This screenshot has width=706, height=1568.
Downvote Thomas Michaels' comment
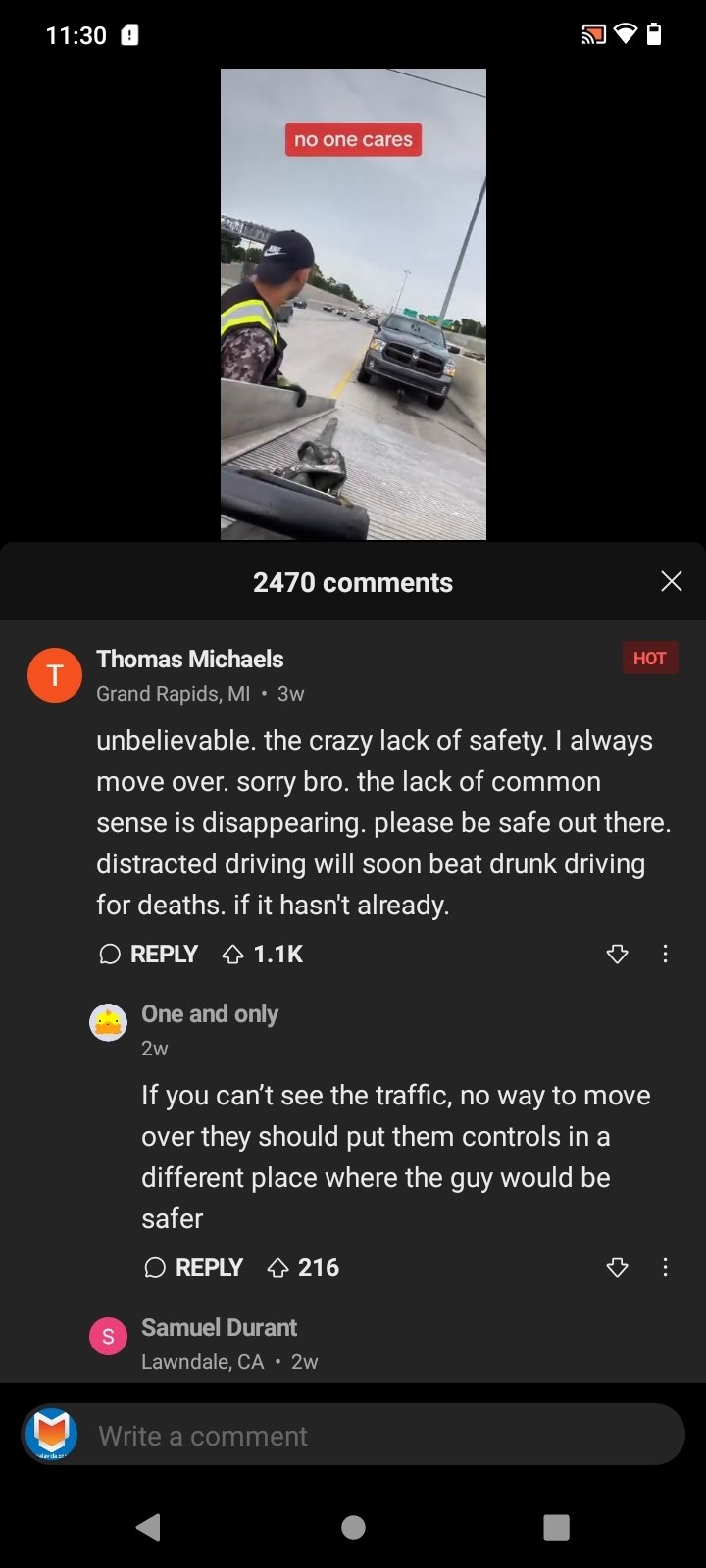pos(617,954)
